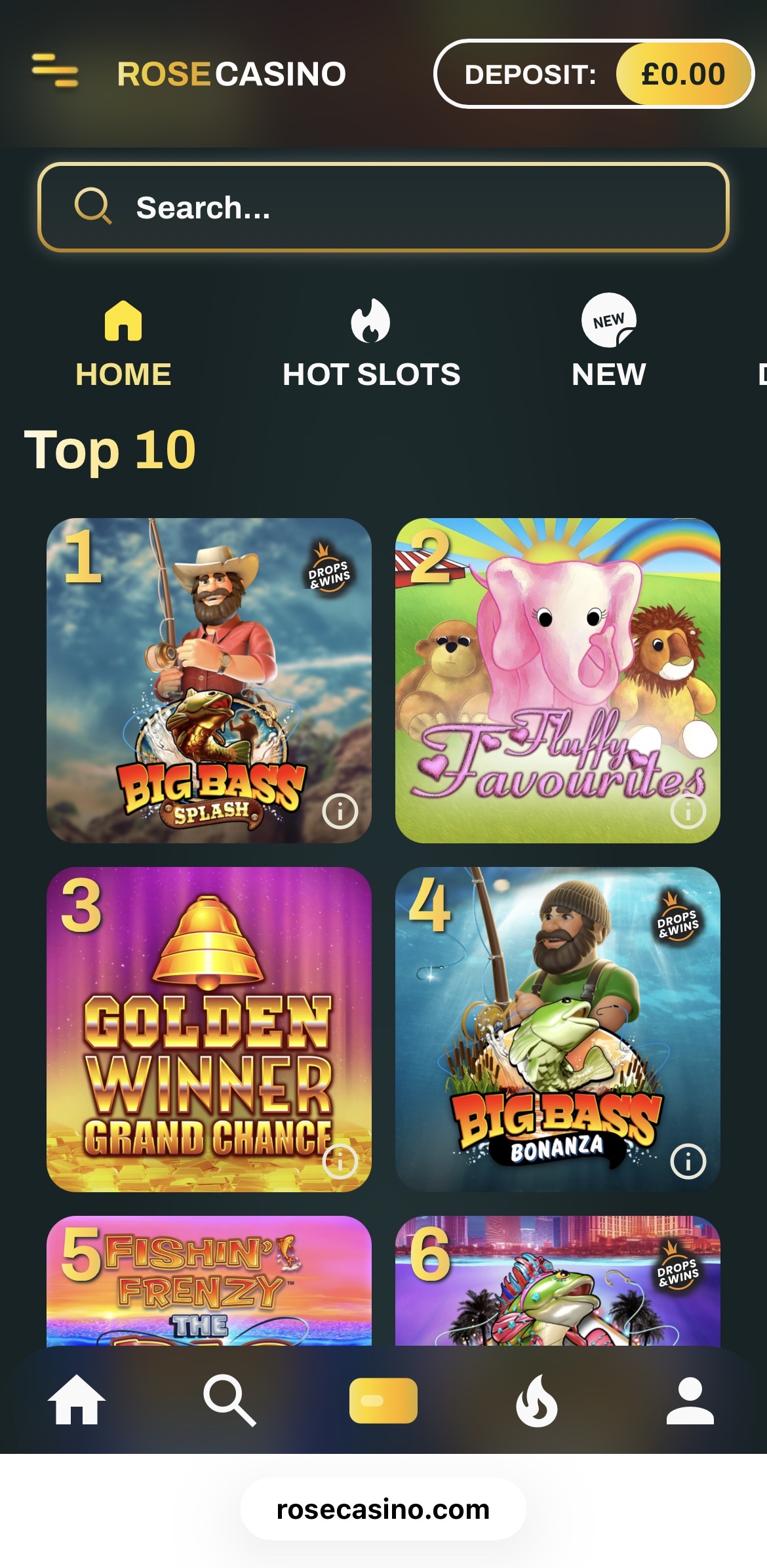Screen dimensions: 767x1568
Task: Open search from the bottom bar
Action: [x=229, y=1400]
